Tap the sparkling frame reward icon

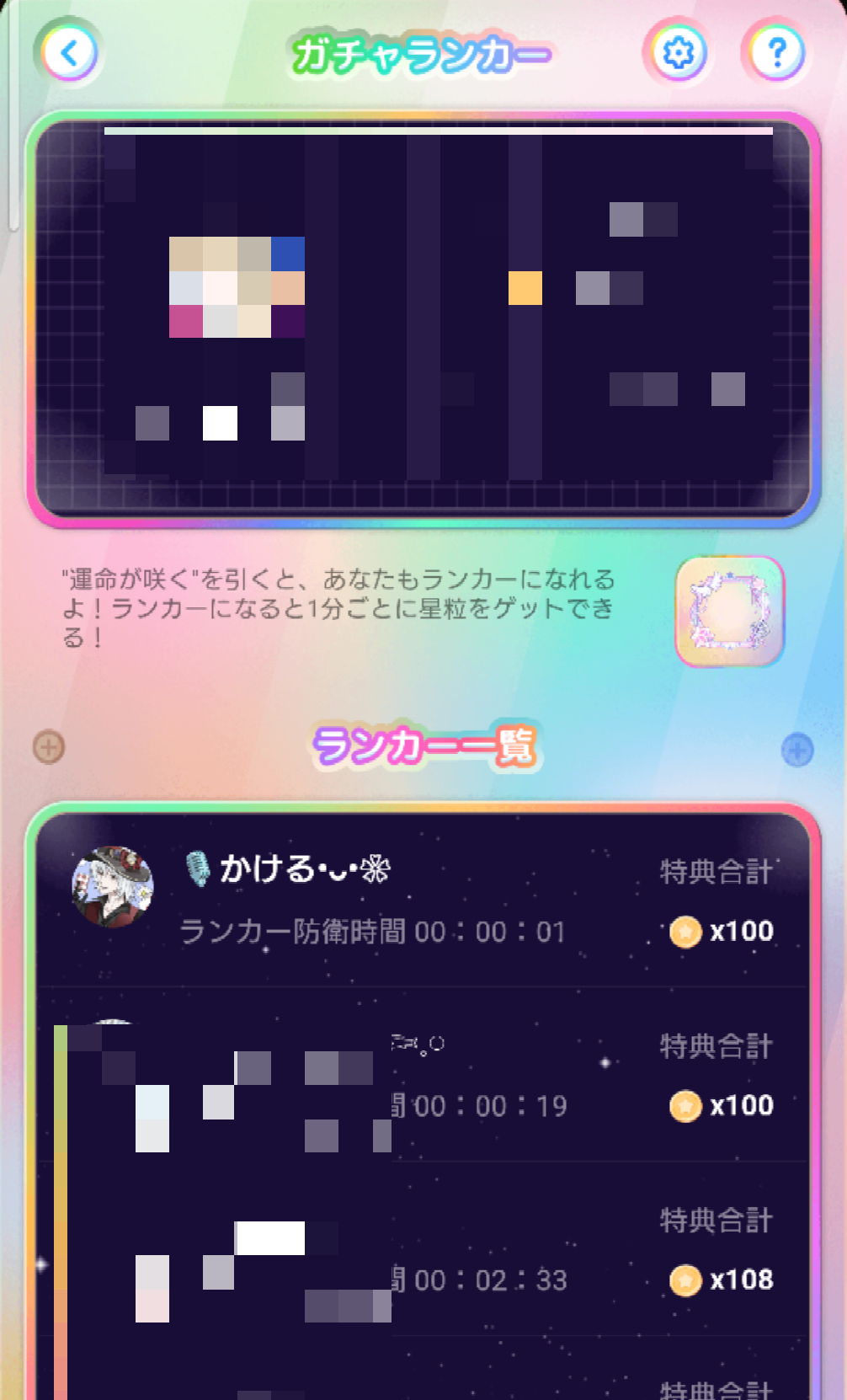pos(730,611)
